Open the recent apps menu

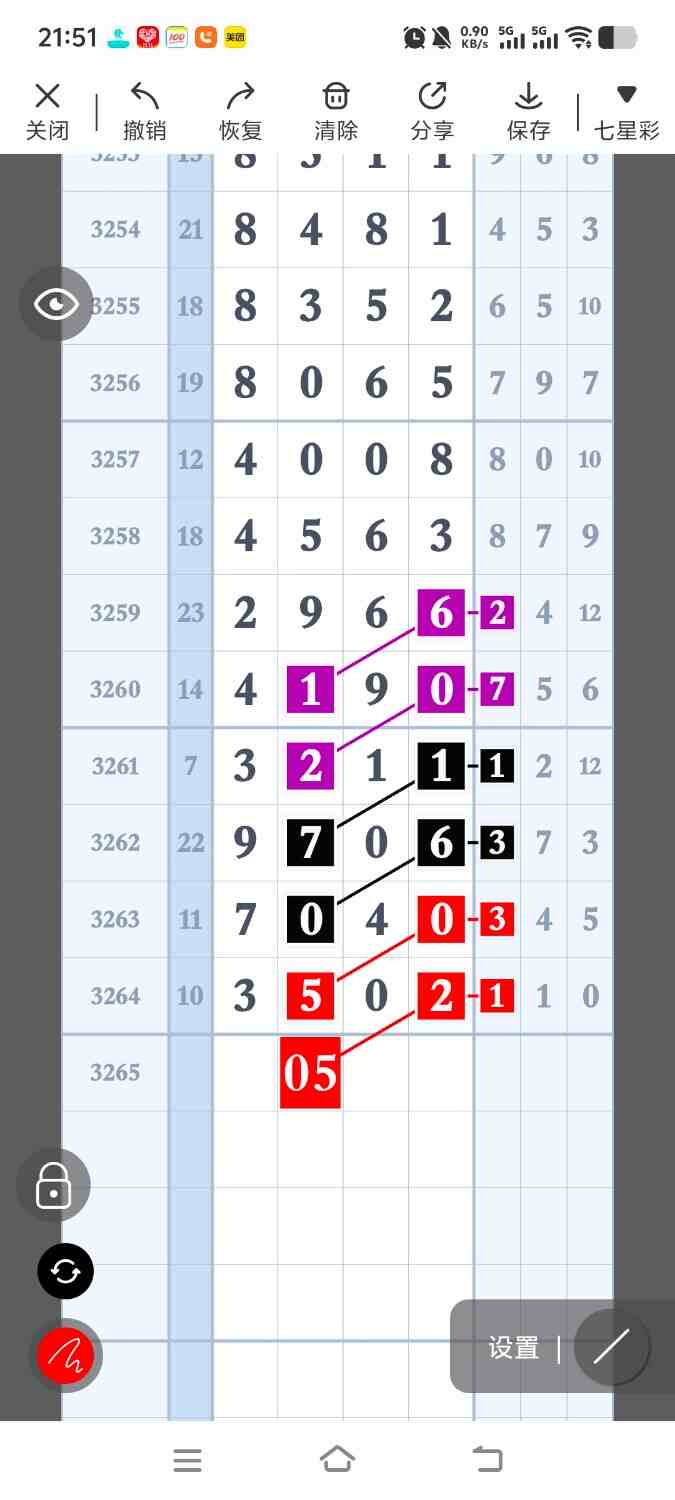187,1460
